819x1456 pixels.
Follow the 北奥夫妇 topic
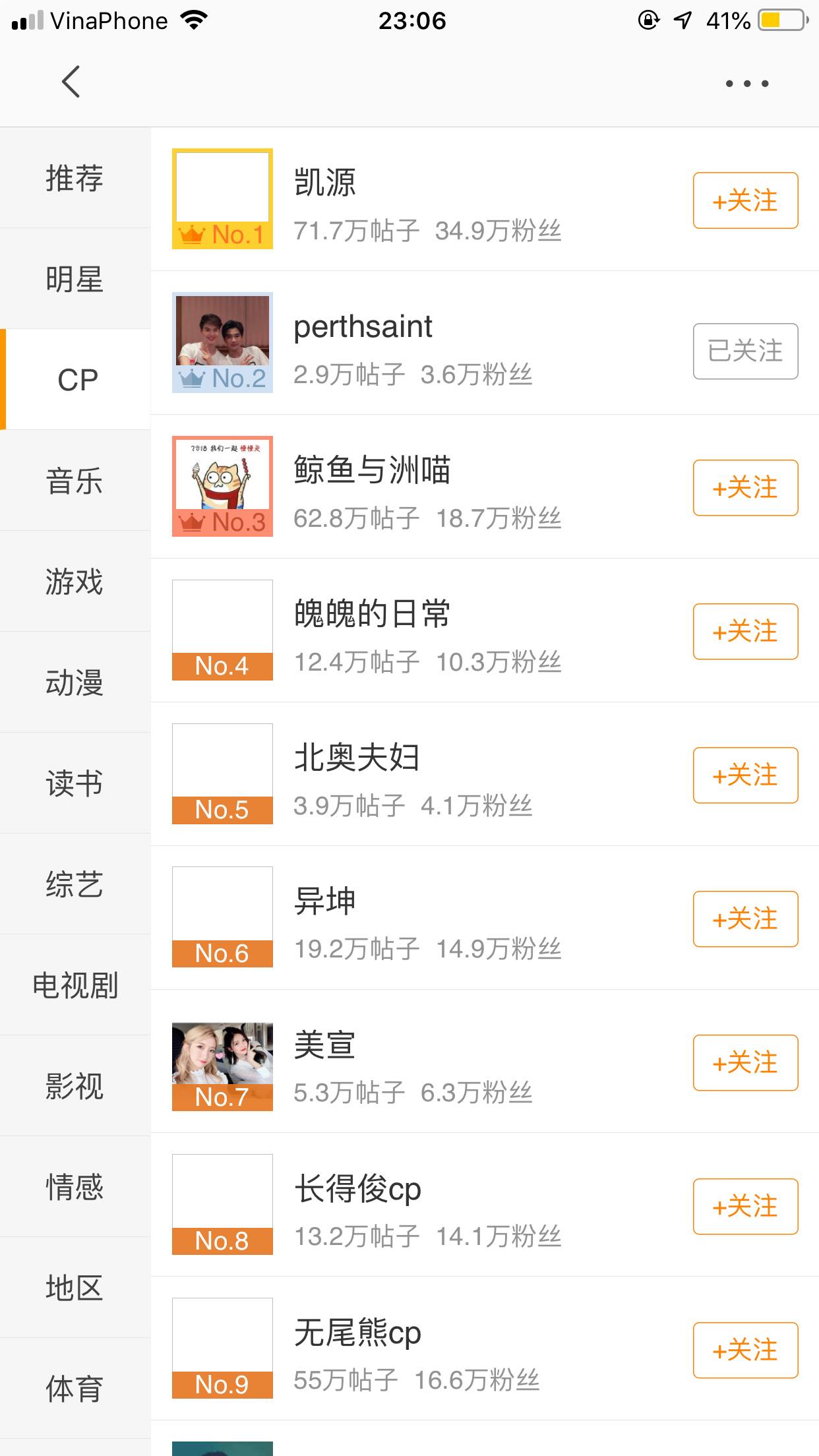point(745,775)
